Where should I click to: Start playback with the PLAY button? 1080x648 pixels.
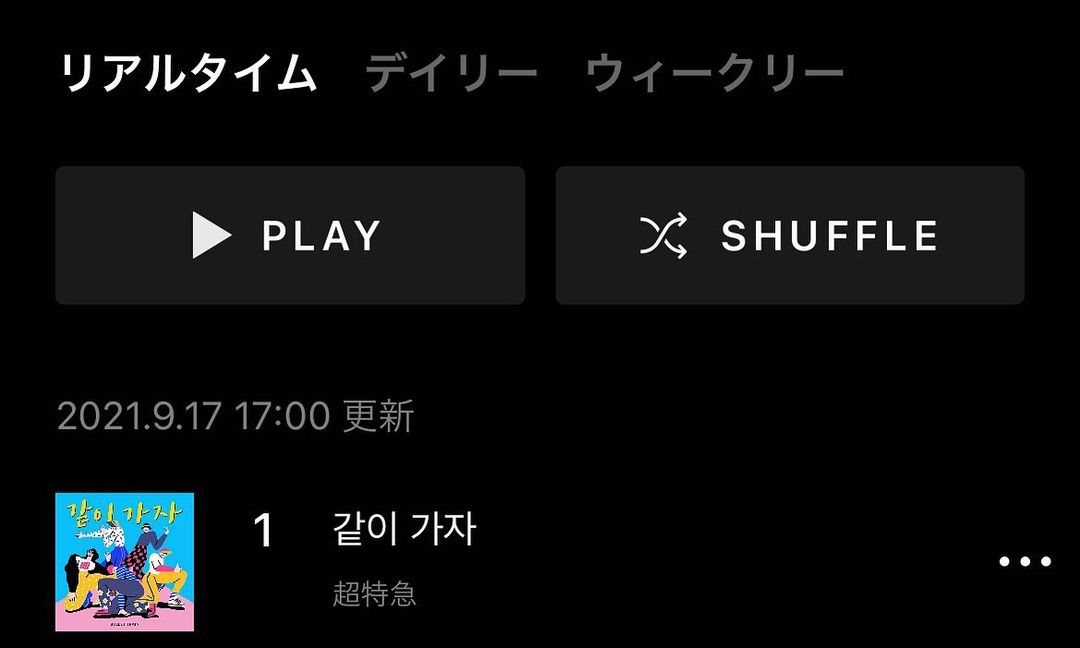(x=290, y=236)
